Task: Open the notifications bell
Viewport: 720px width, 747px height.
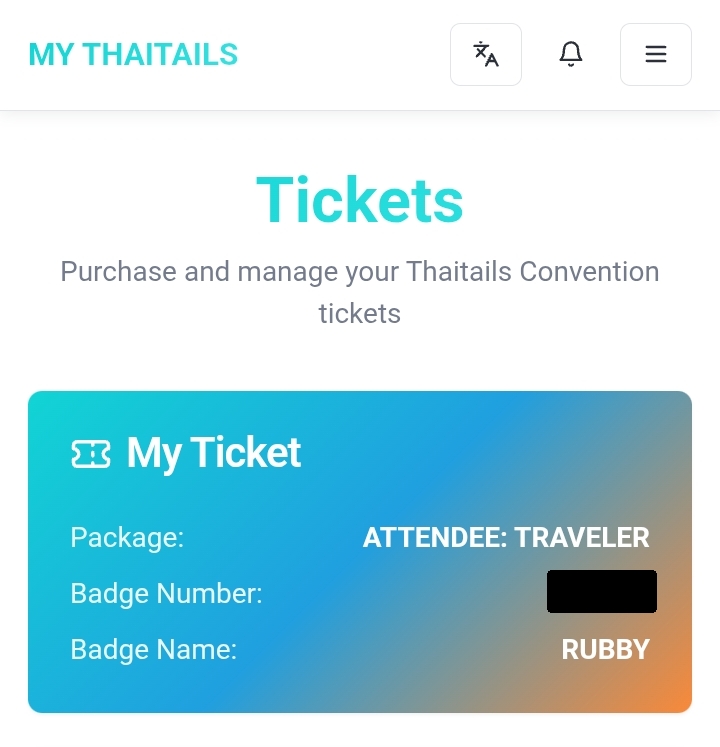Action: click(x=571, y=54)
